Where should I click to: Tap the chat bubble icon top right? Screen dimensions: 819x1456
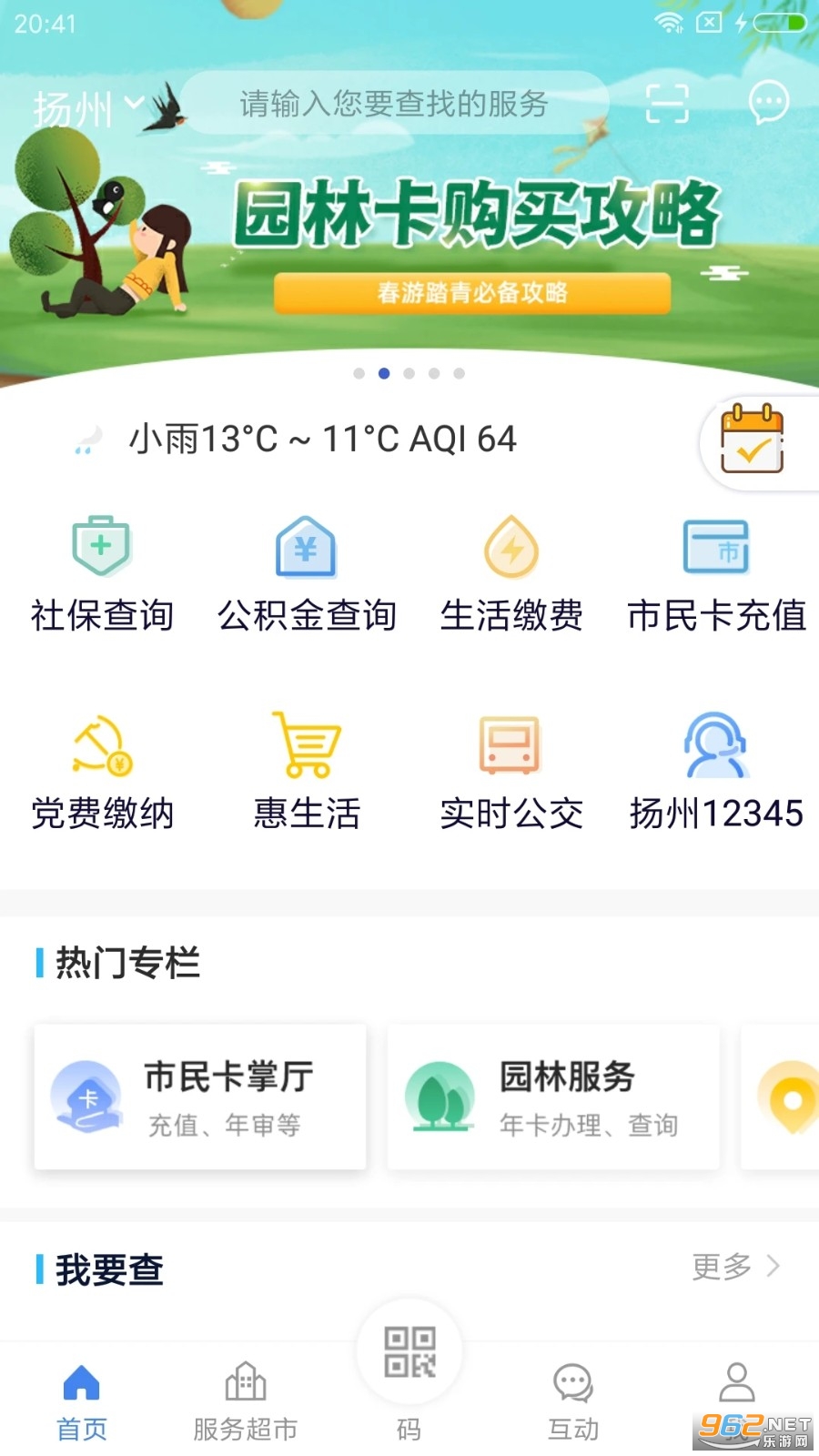pos(769,103)
